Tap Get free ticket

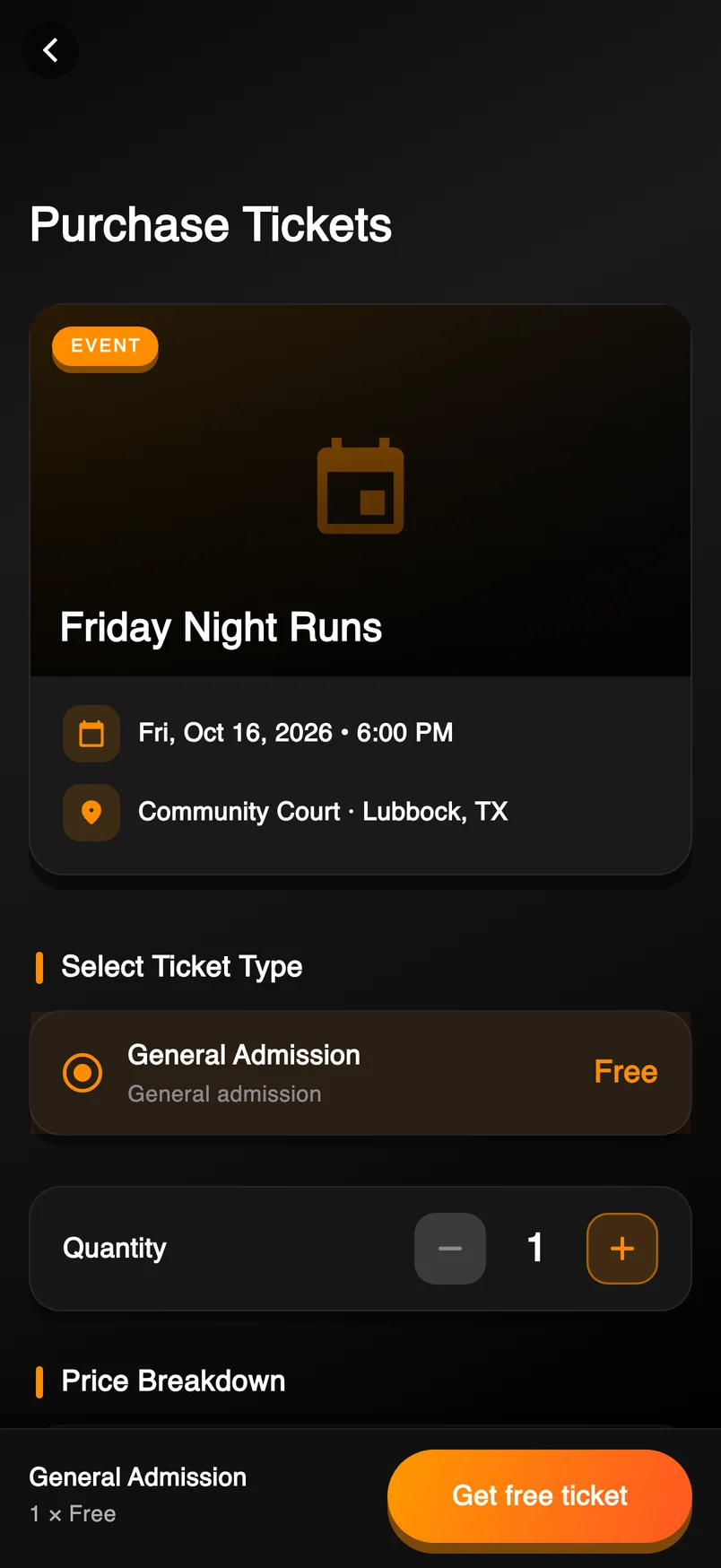(540, 1496)
